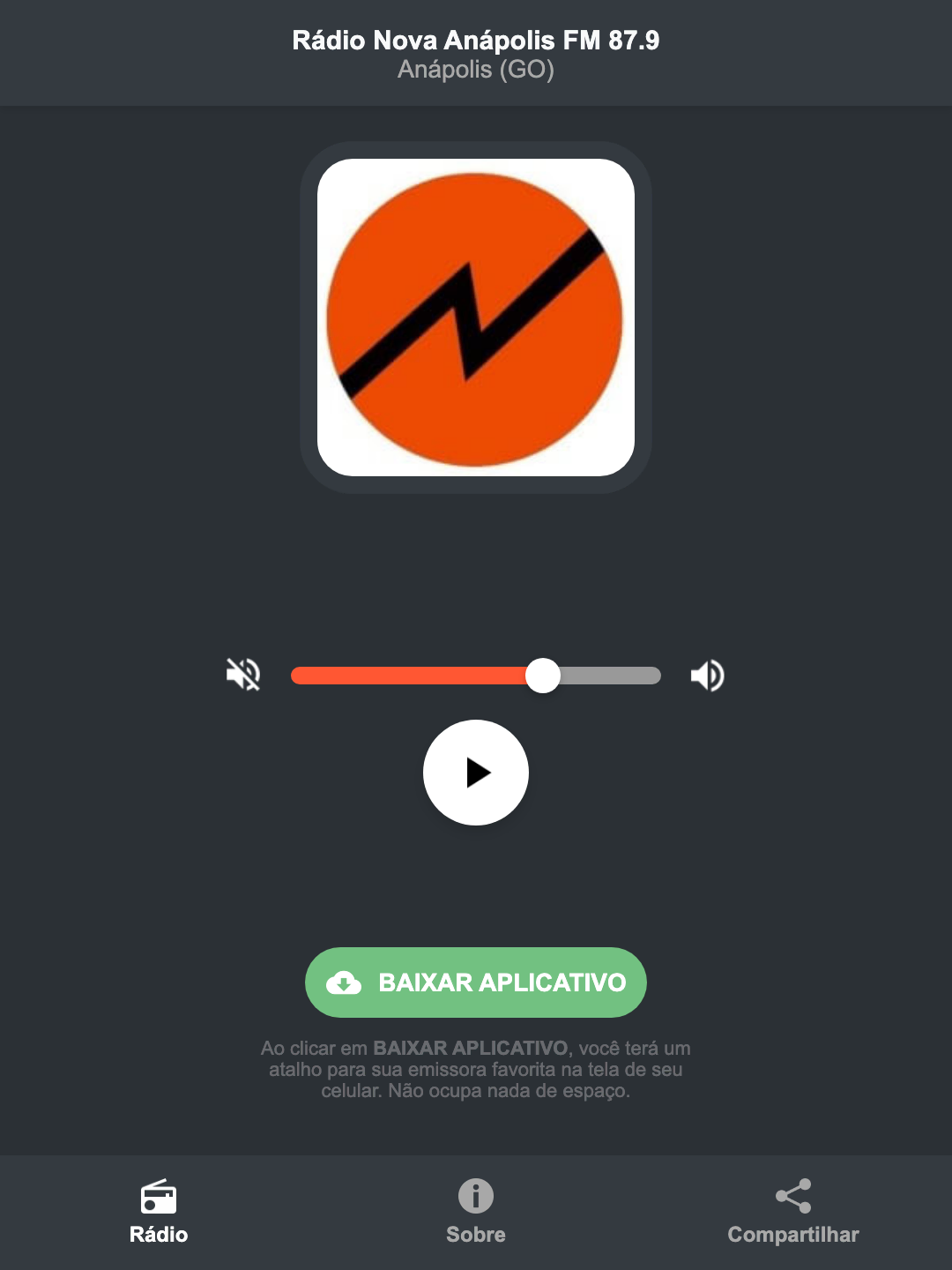Image resolution: width=952 pixels, height=1270 pixels.
Task: Click BAIXAR APLICATIVO
Action: (475, 982)
